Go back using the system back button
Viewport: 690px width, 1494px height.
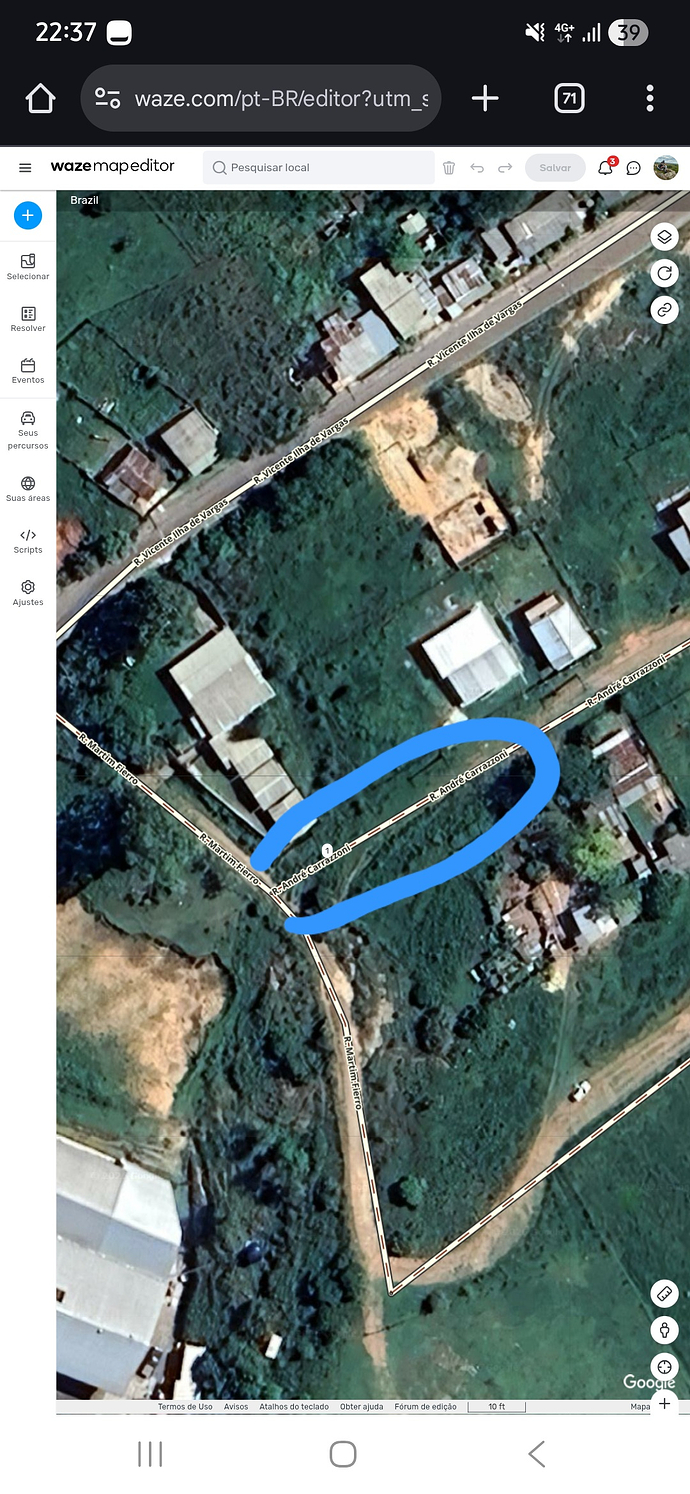point(537,1454)
